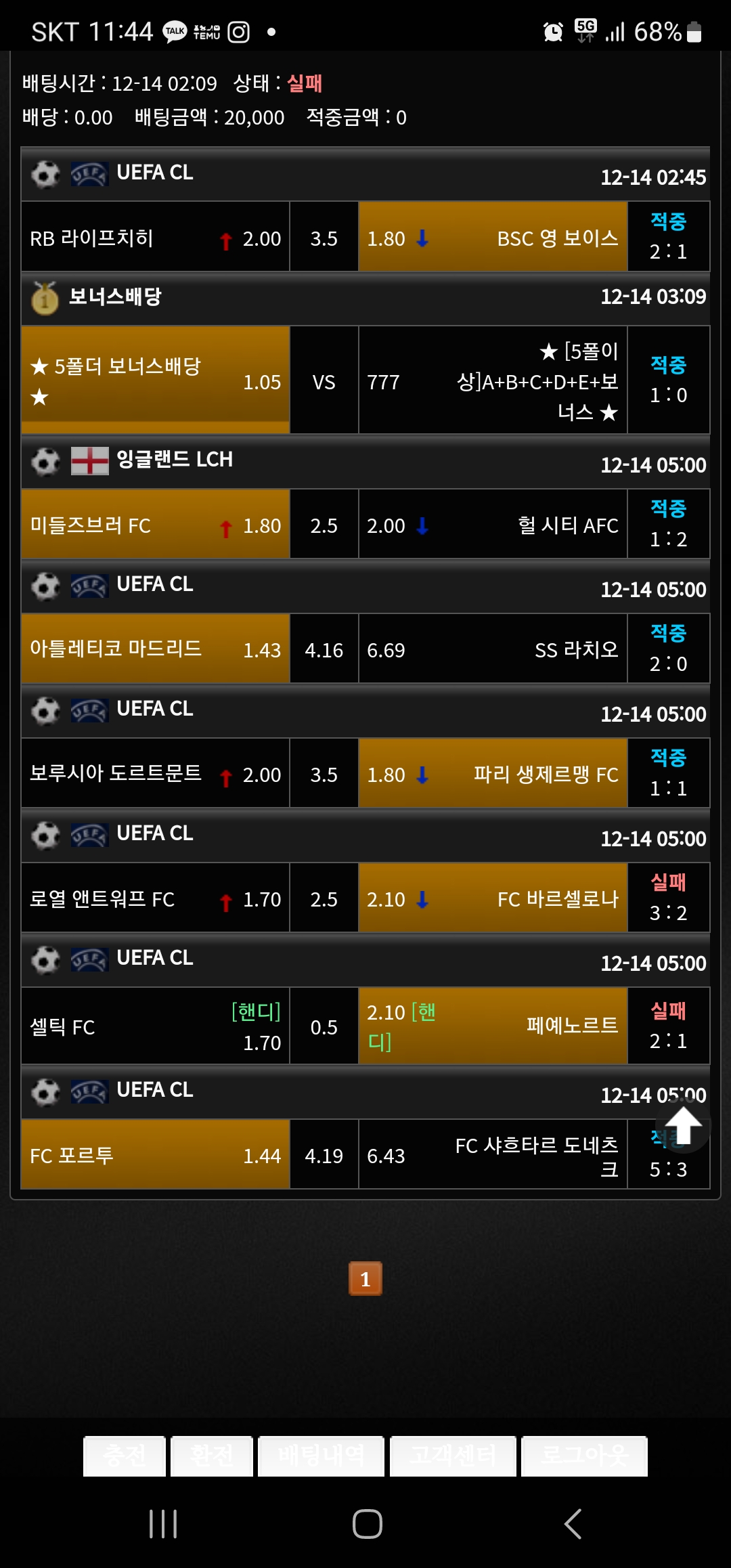This screenshot has height=1568, width=731.
Task: Go to 배팅내역
Action: tap(322, 1456)
